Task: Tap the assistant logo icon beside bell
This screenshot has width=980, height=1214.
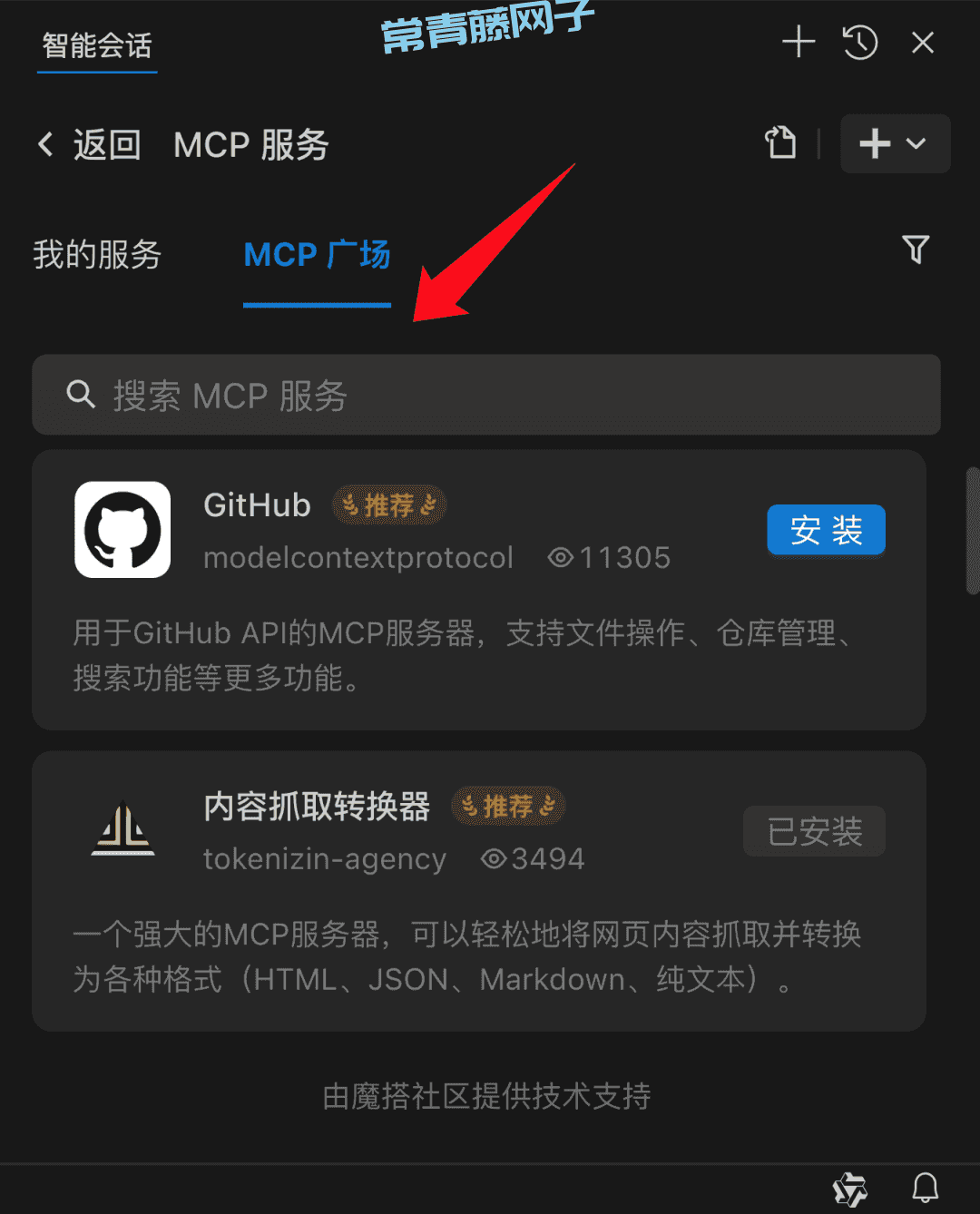Action: [850, 1189]
